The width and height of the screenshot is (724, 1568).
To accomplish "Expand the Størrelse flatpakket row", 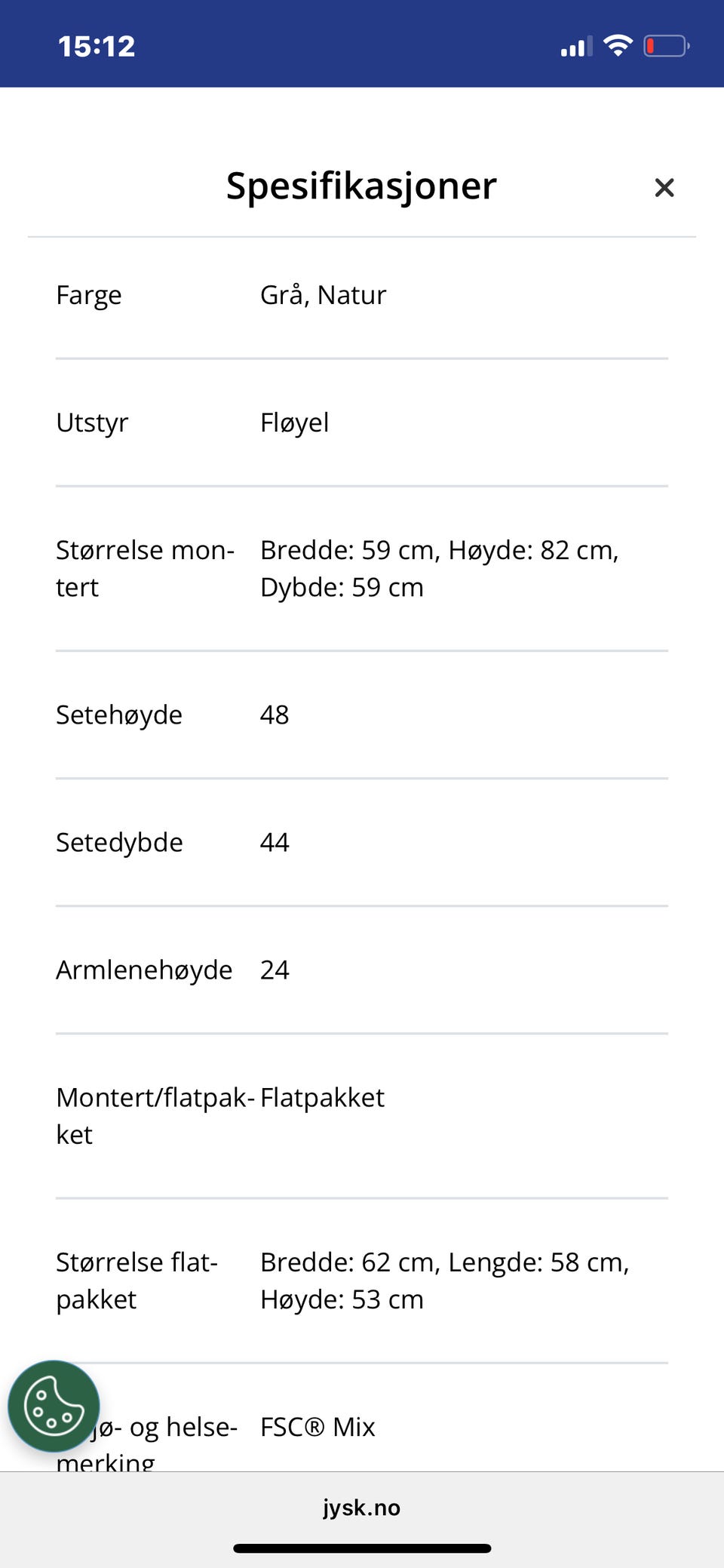I will tap(362, 1280).
